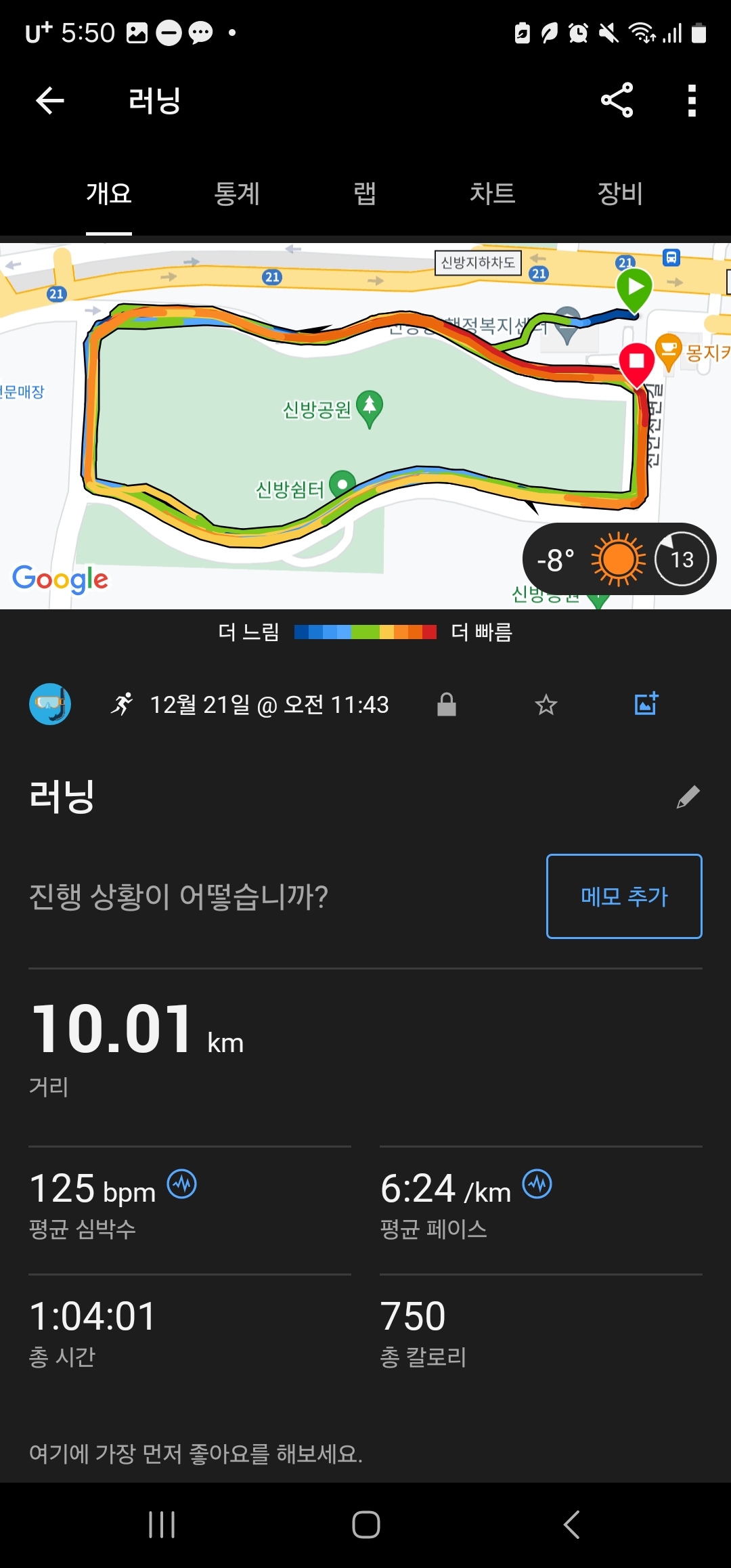Select the 개요 tab
Screen dimensions: 731x1568
click(109, 194)
